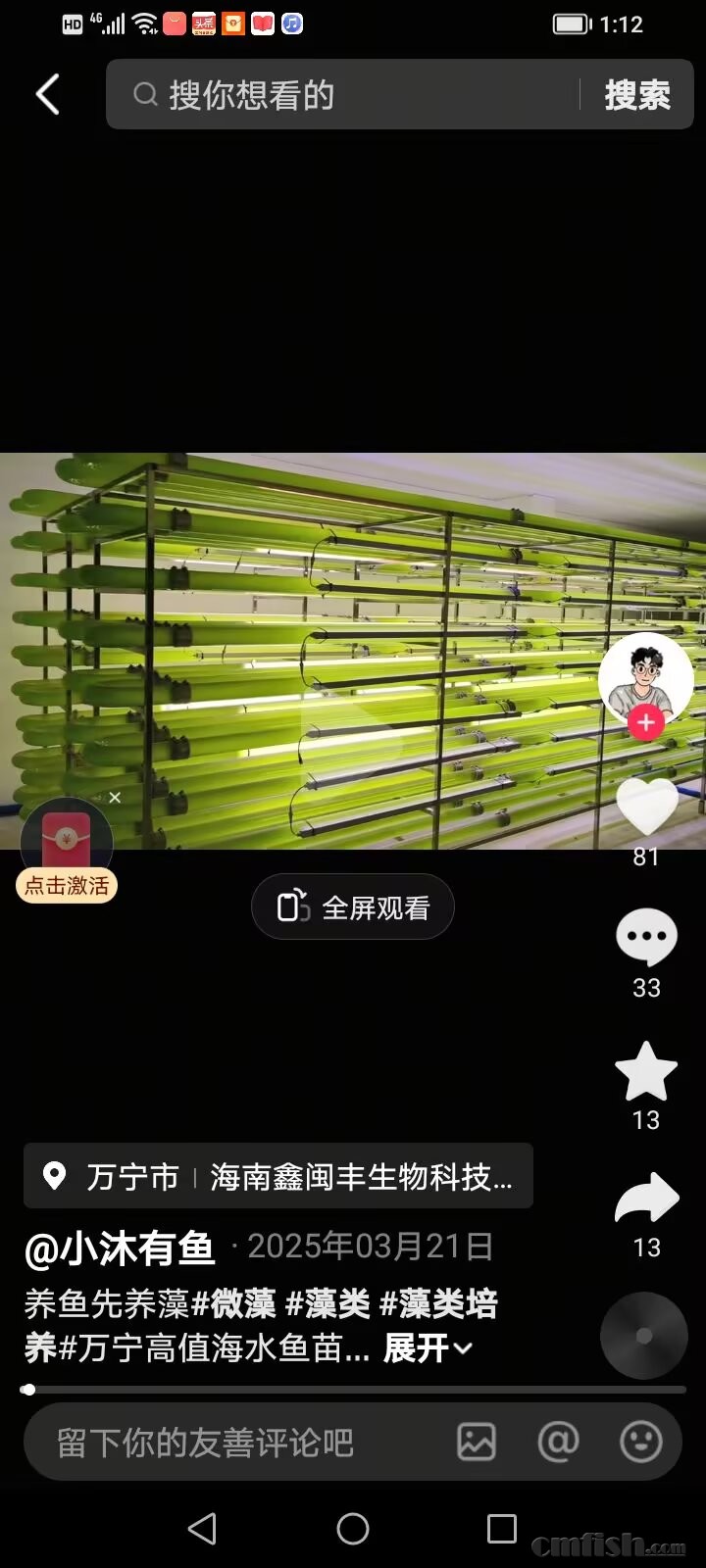
Task: Like this video with the heart icon
Action: 646,808
